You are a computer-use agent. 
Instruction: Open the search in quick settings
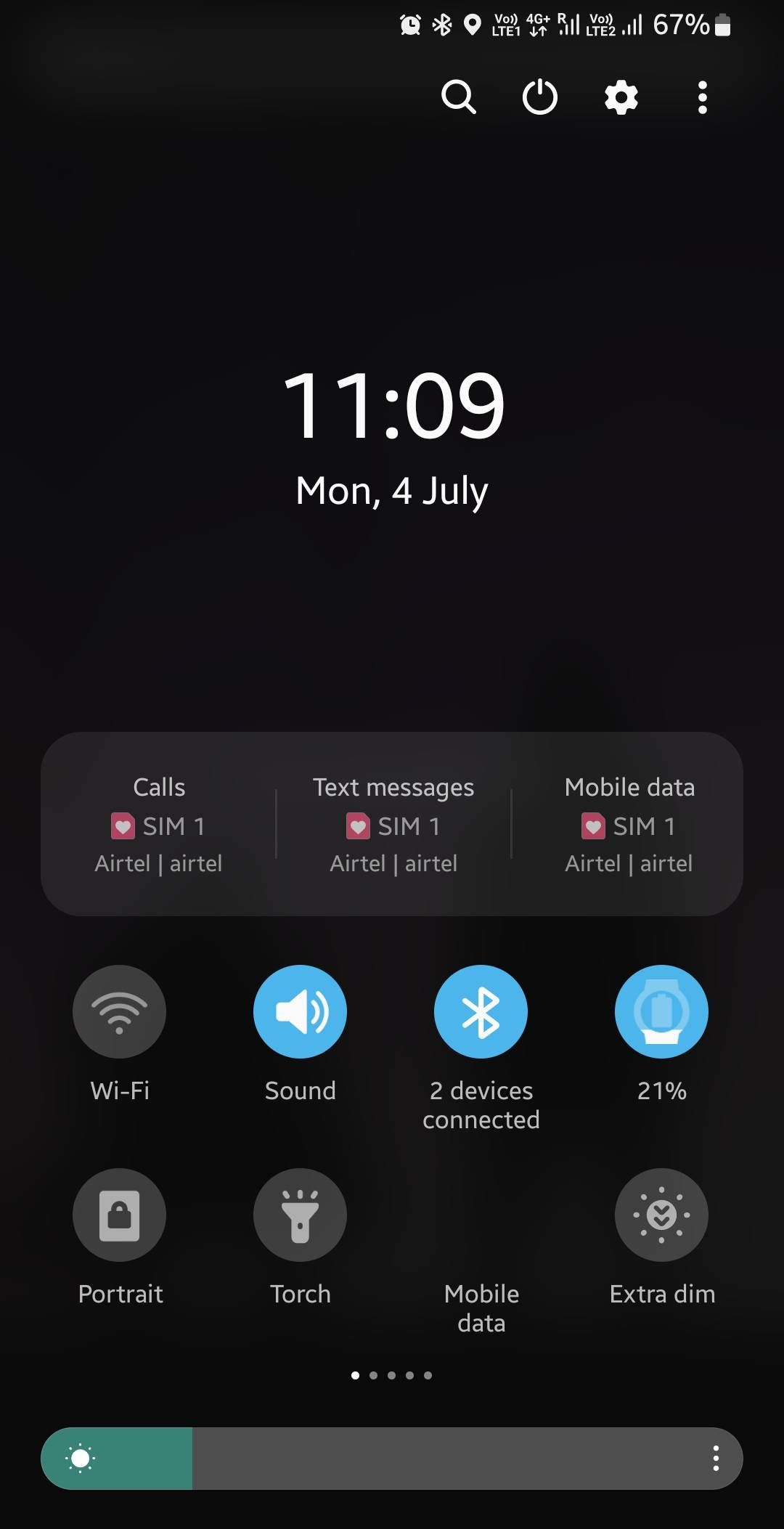[x=460, y=97]
